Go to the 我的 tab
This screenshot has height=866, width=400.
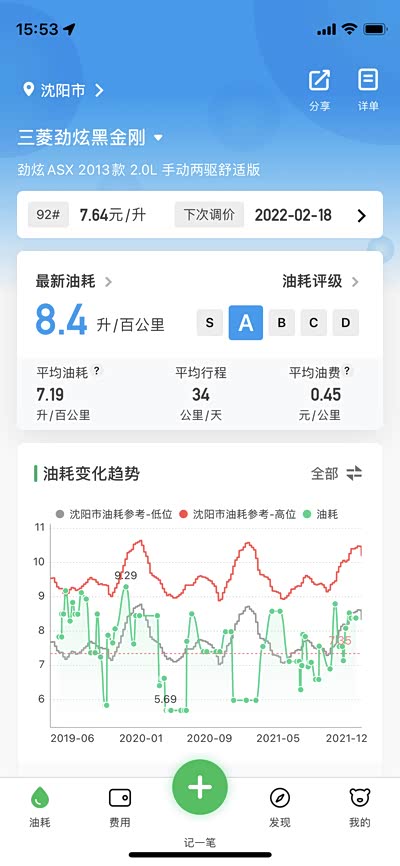pos(360,808)
